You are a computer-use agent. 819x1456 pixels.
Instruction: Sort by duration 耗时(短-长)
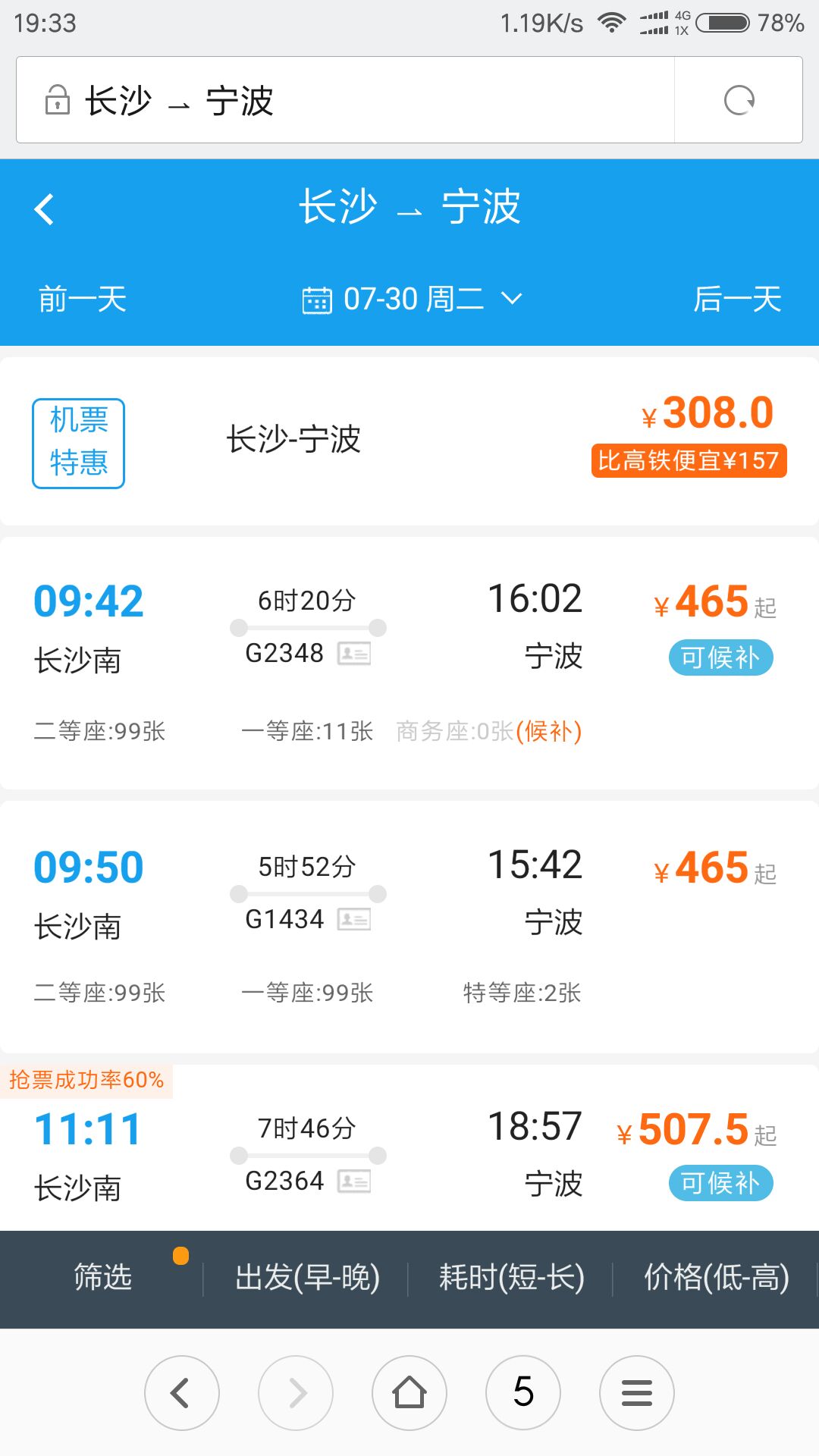coord(511,1277)
